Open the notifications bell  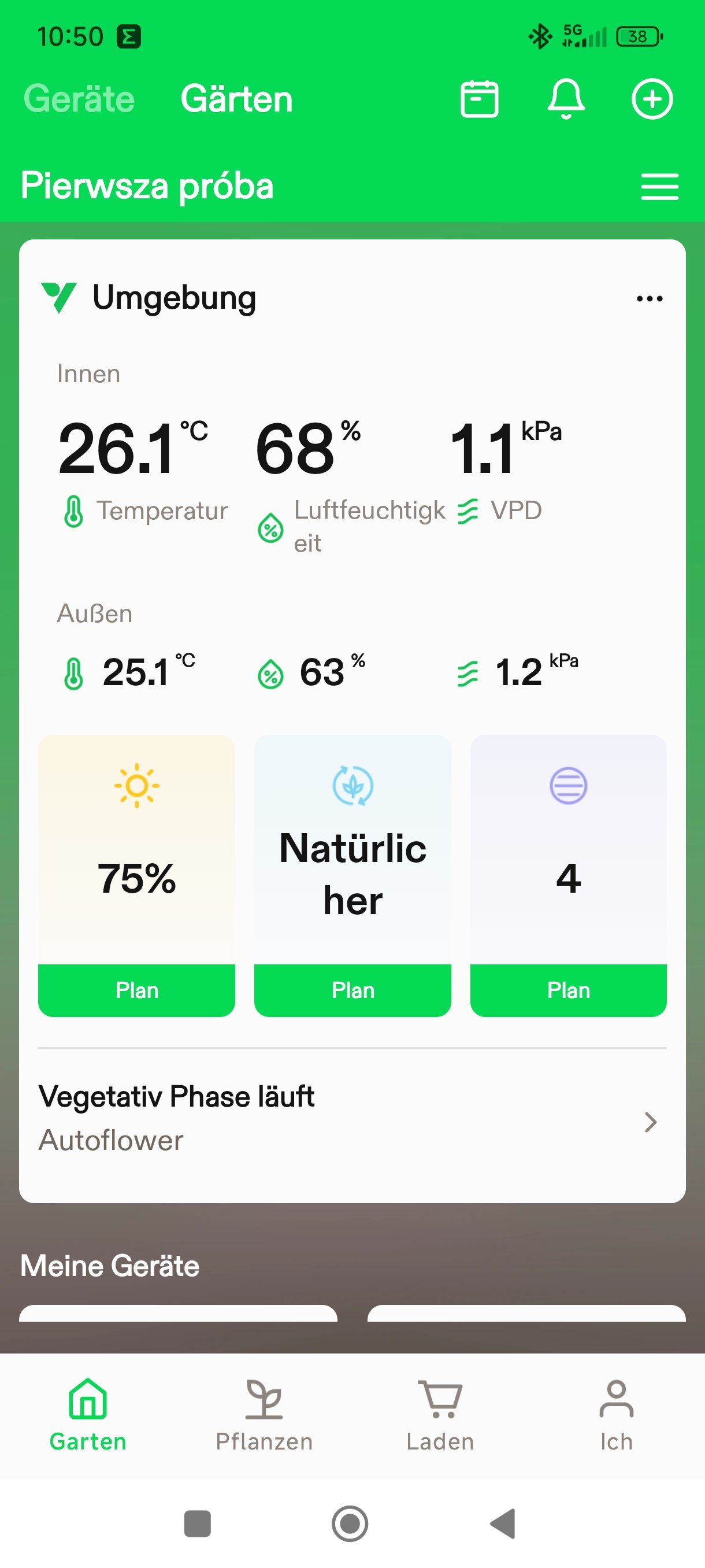tap(566, 99)
